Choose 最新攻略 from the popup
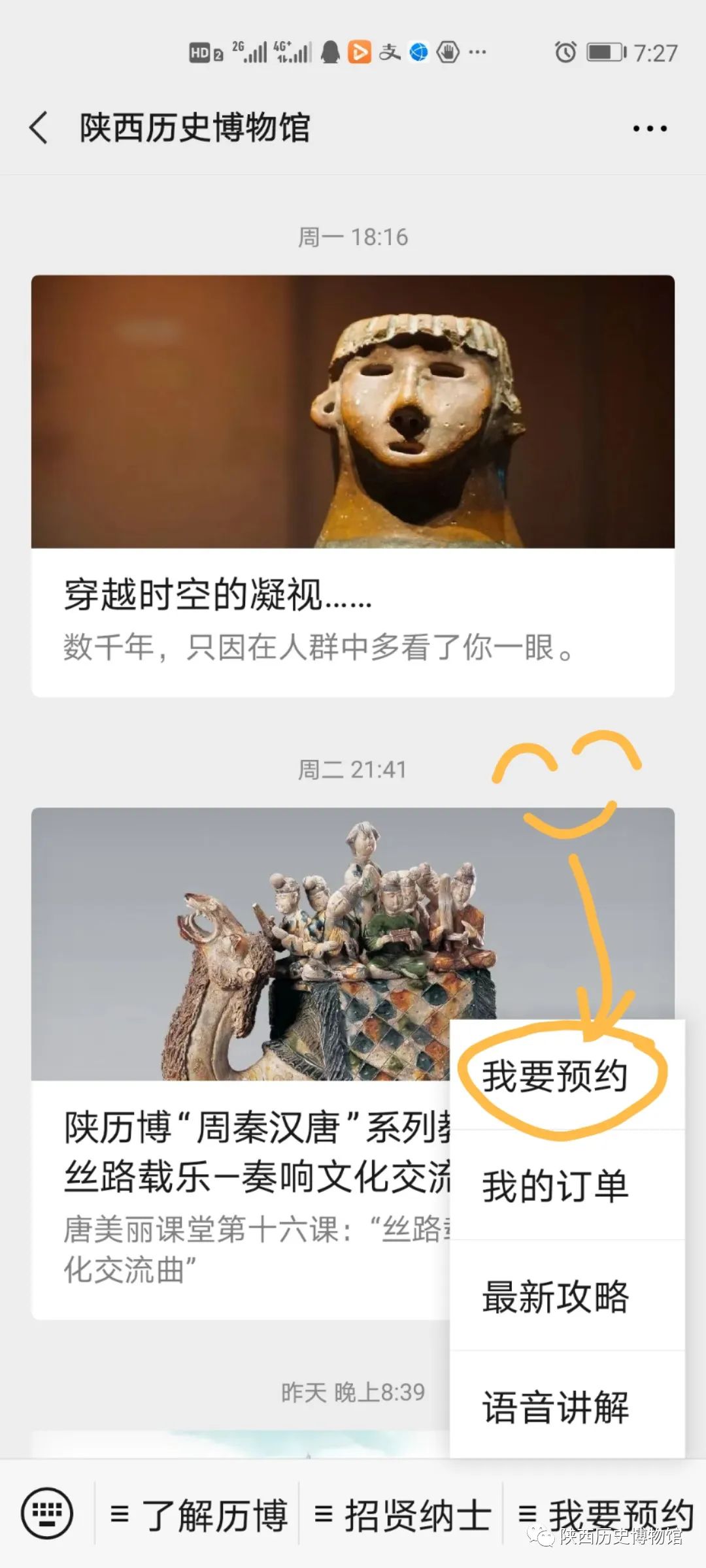This screenshot has height=1568, width=706. point(555,1296)
